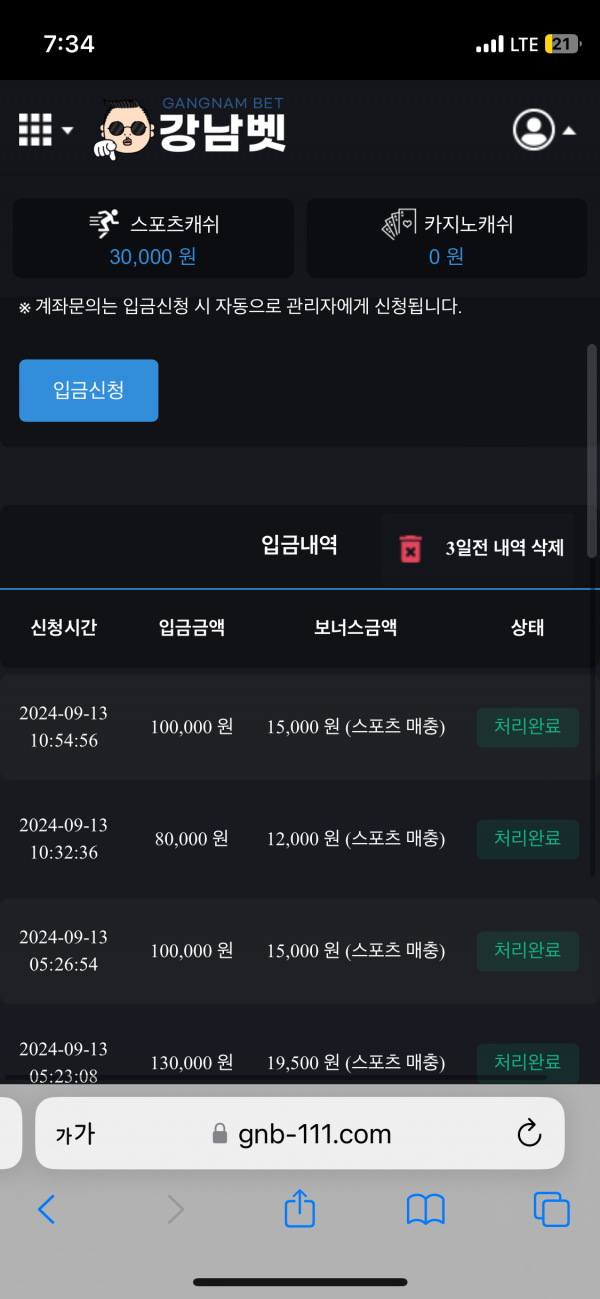
Task: Open the grid menu dropdown
Action: pos(45,129)
